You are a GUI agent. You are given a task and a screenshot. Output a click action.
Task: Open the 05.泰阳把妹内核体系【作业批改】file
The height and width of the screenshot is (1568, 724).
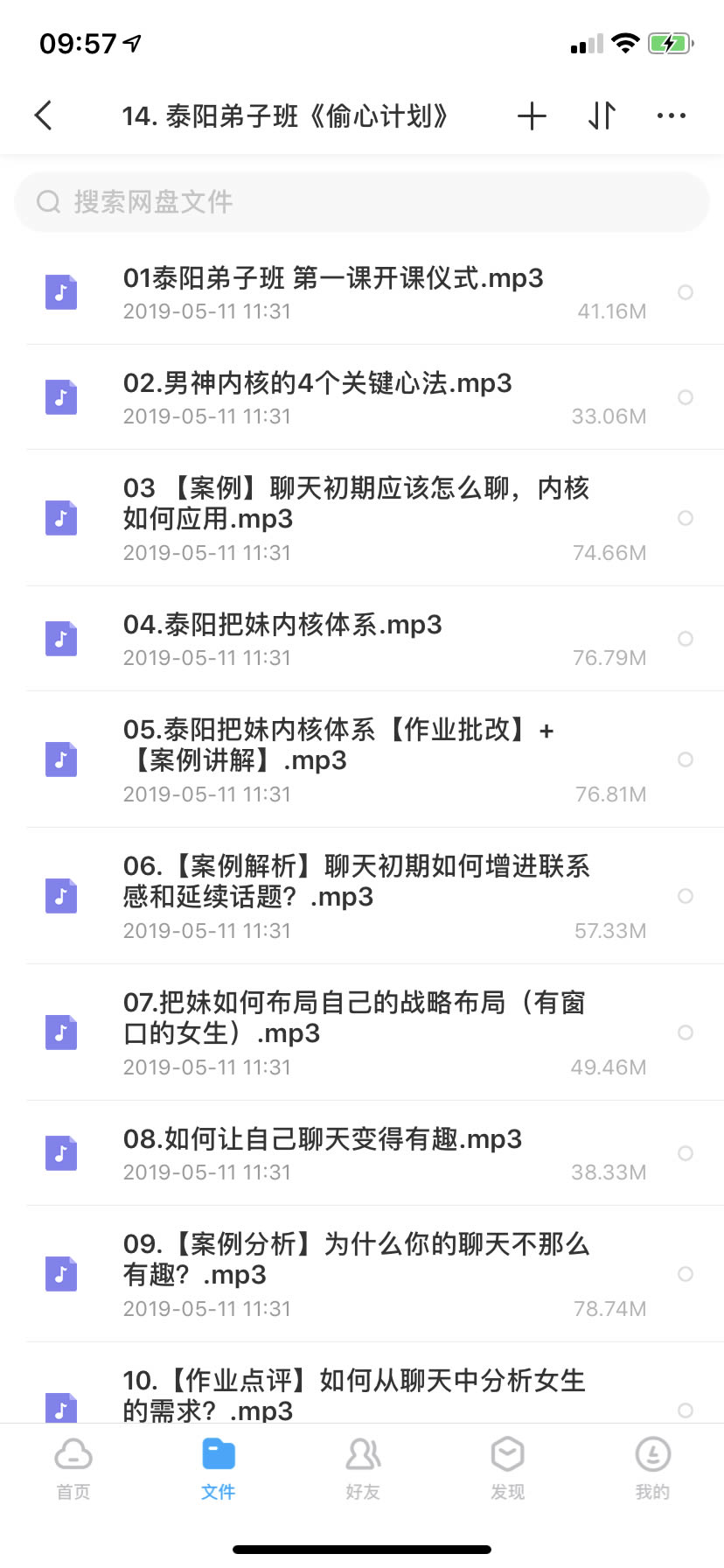click(x=362, y=759)
